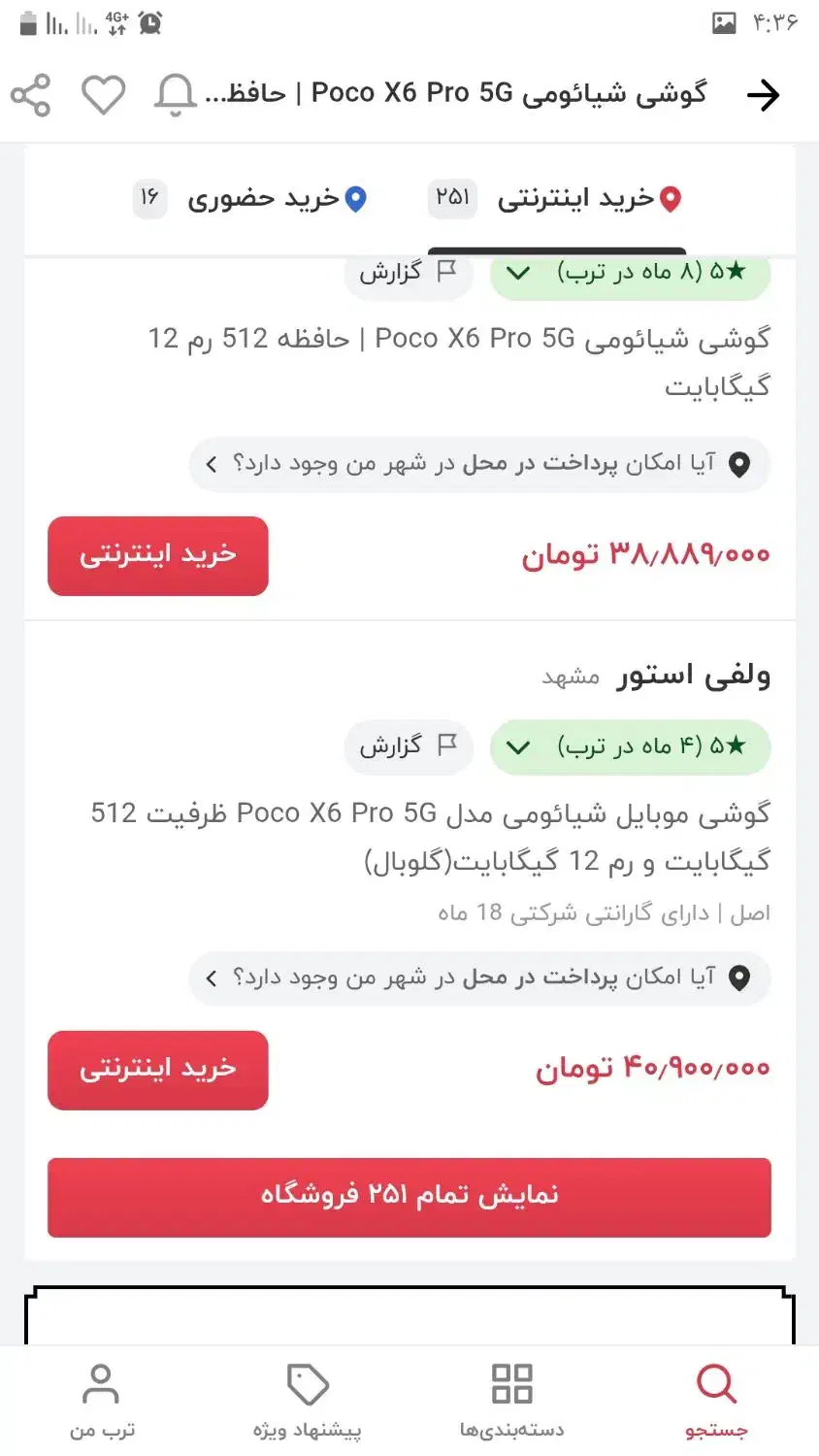
Task: Tap the back arrow at top
Action: click(766, 94)
